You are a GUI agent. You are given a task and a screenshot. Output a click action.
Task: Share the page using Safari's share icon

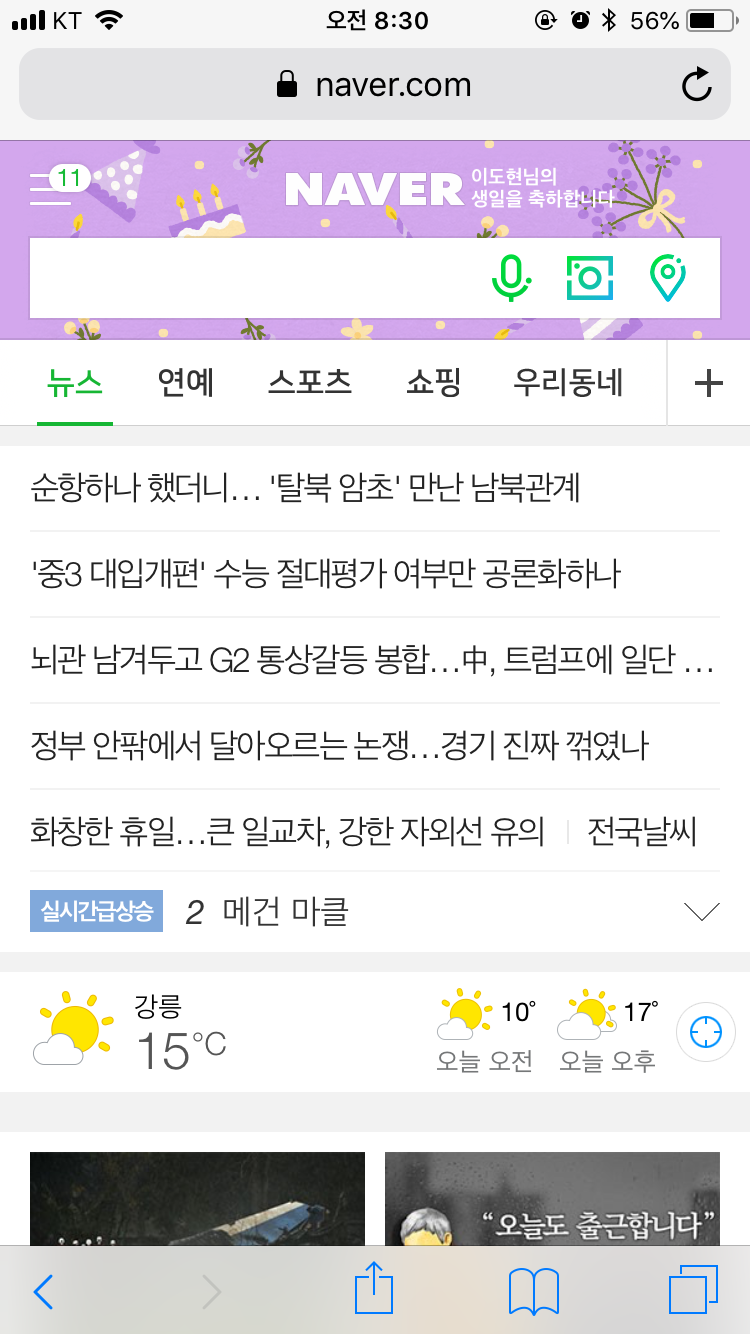(374, 1290)
